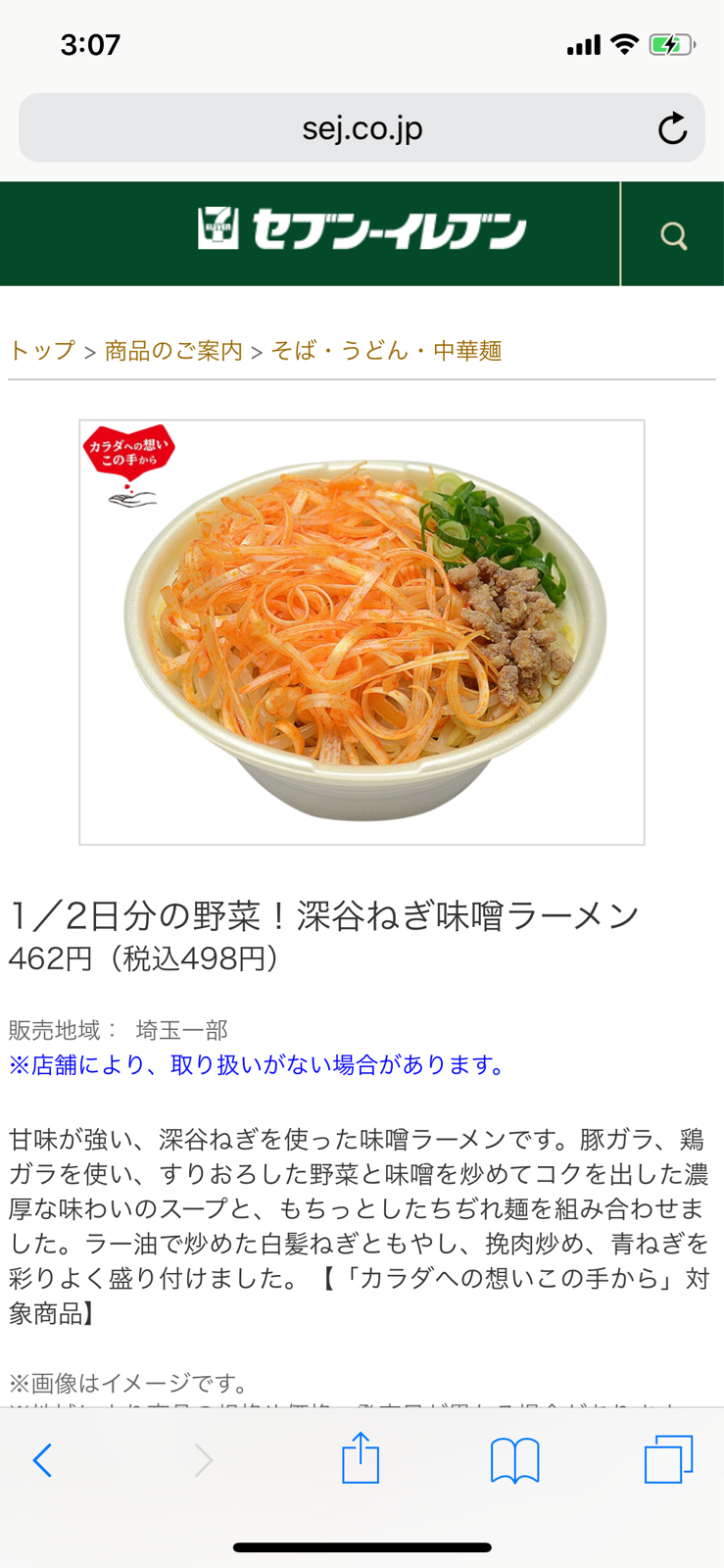Open the site search magnifier
The image size is (724, 1568).
click(x=673, y=235)
